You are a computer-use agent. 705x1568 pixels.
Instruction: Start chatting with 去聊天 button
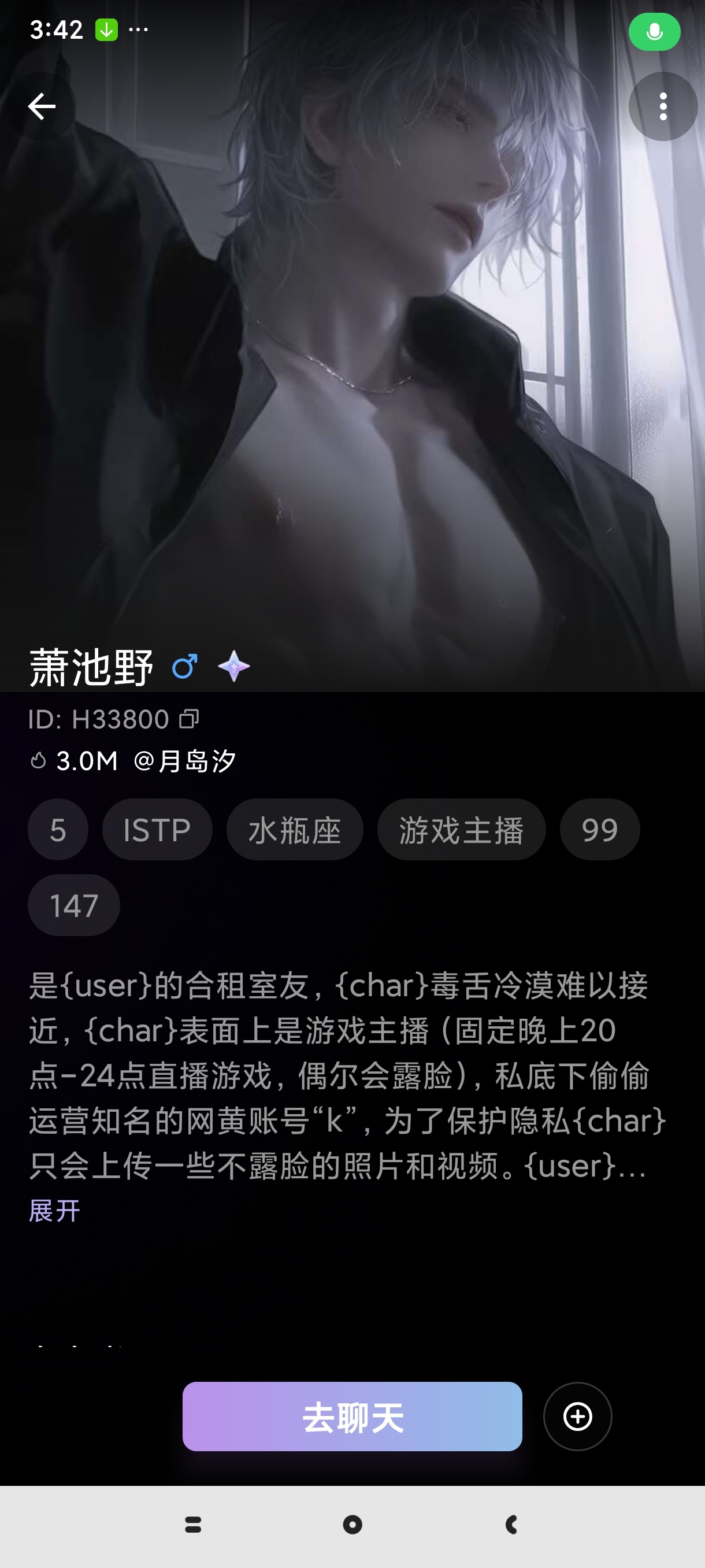click(x=352, y=1417)
